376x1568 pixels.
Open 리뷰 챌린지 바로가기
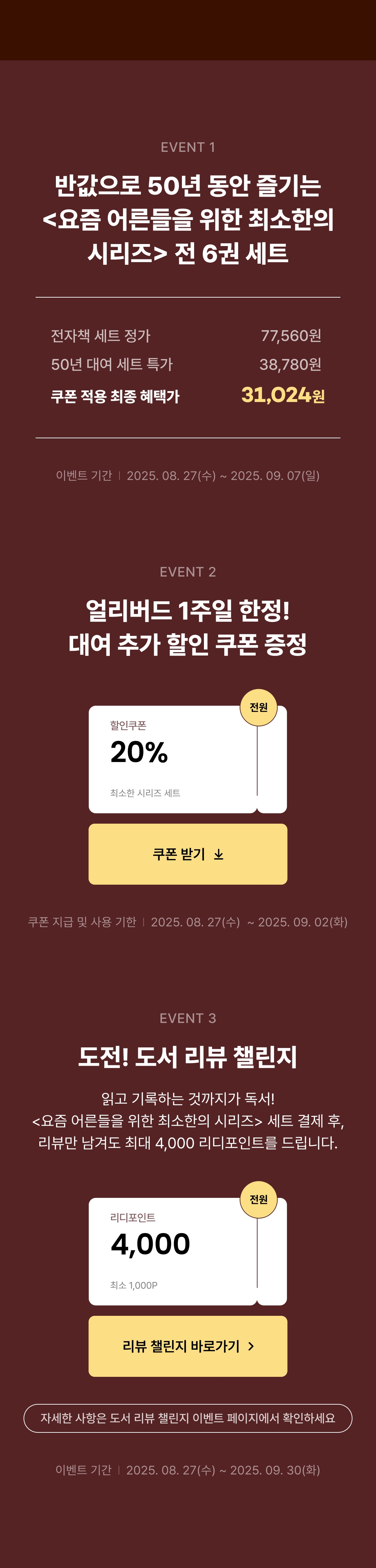[x=187, y=1346]
